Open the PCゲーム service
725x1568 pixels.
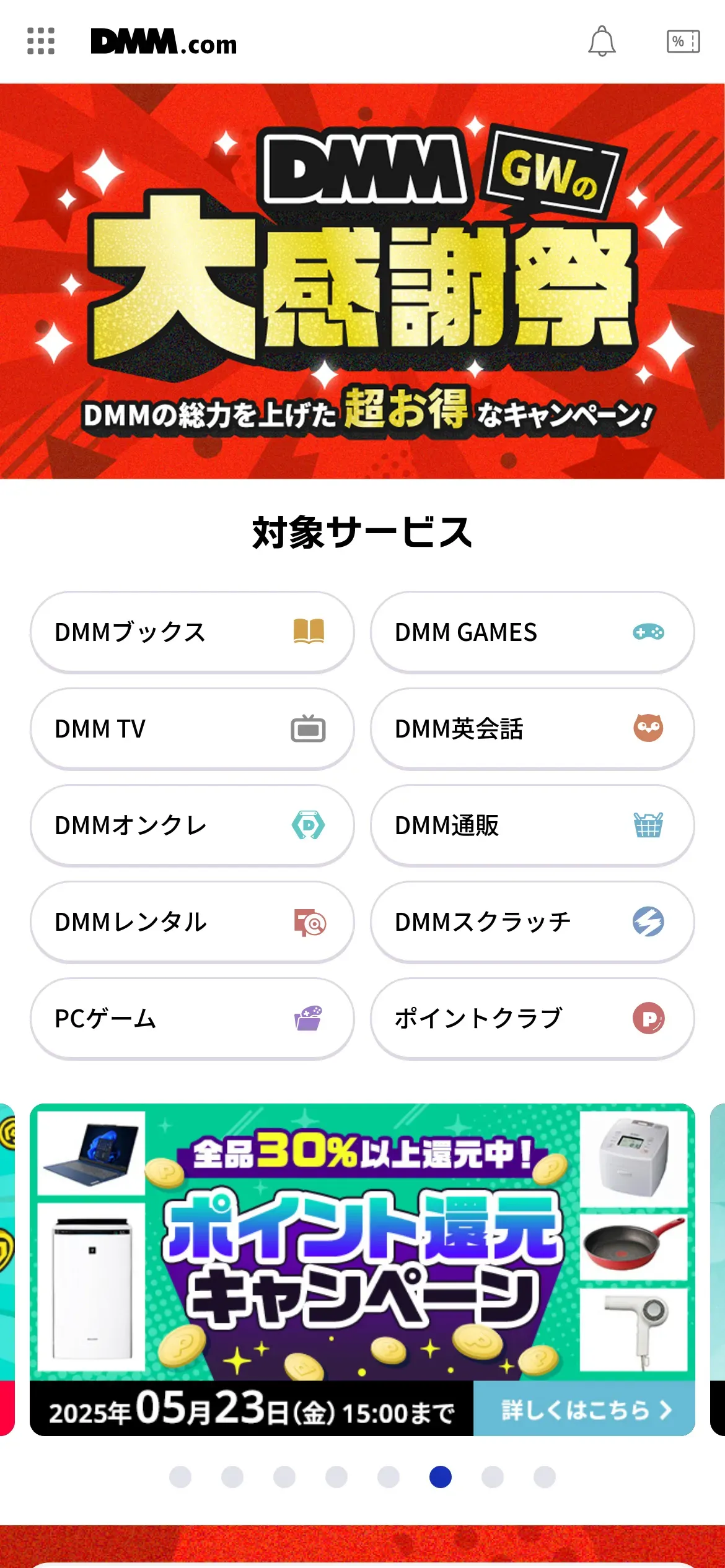192,1018
